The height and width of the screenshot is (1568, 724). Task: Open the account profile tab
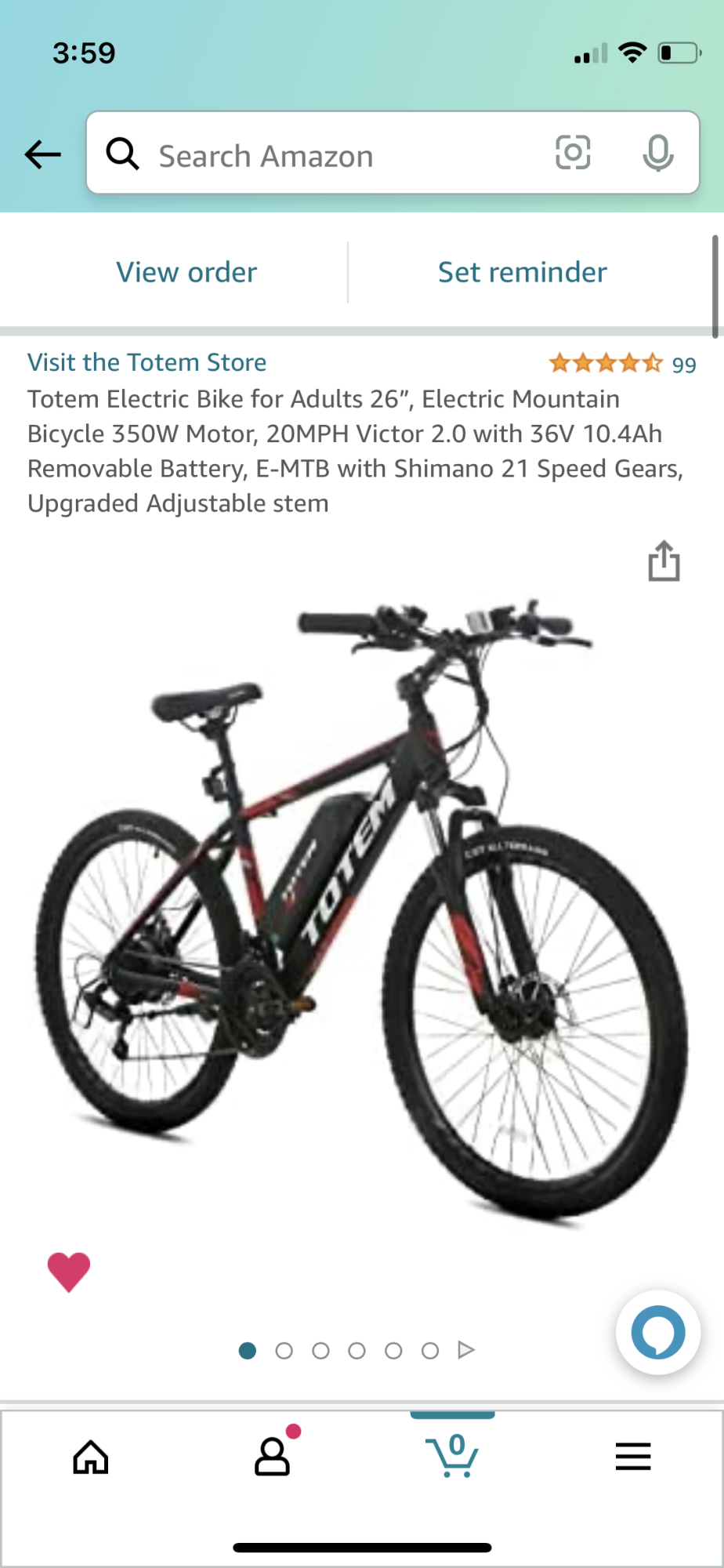[272, 1457]
